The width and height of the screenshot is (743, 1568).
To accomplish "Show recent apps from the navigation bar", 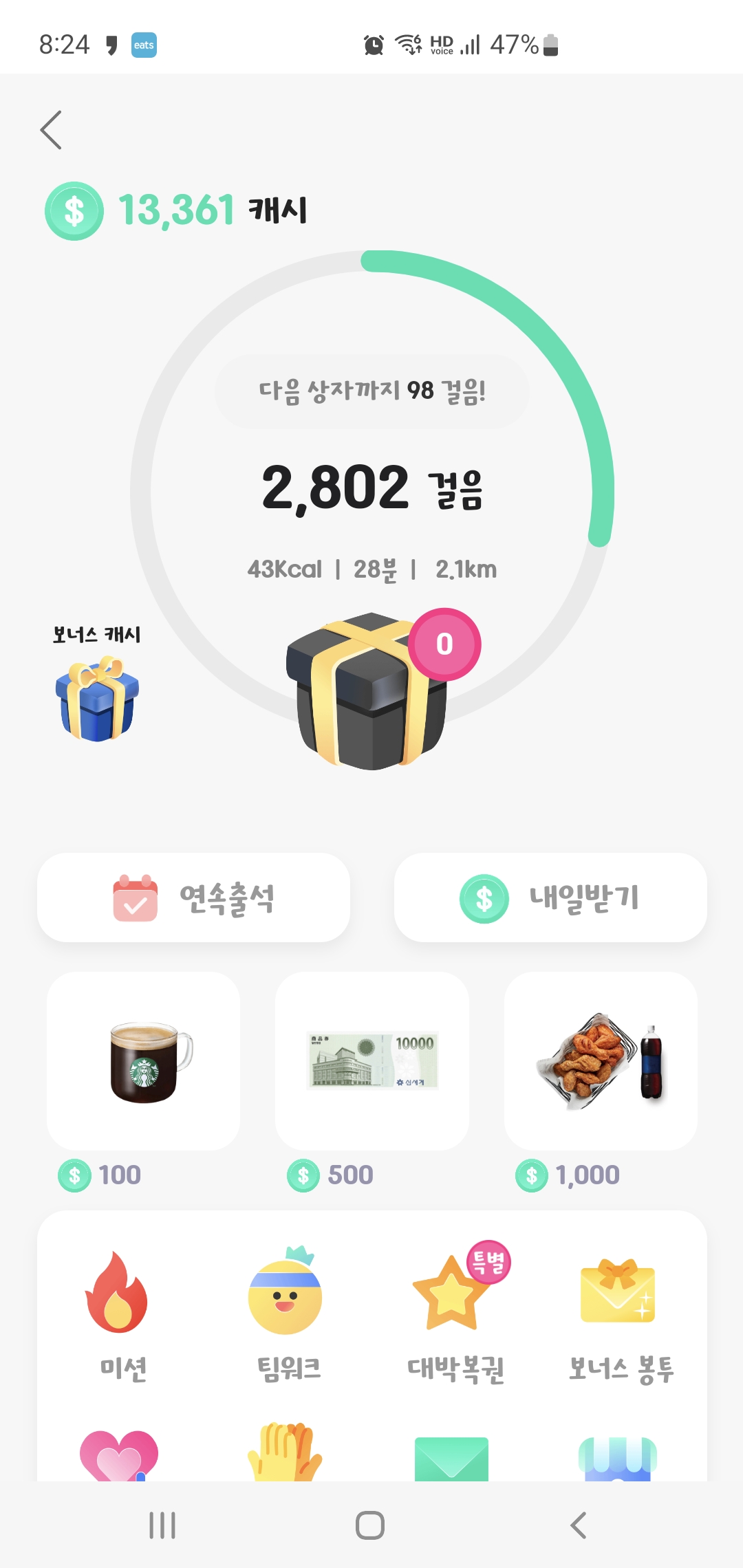I will tap(162, 1525).
